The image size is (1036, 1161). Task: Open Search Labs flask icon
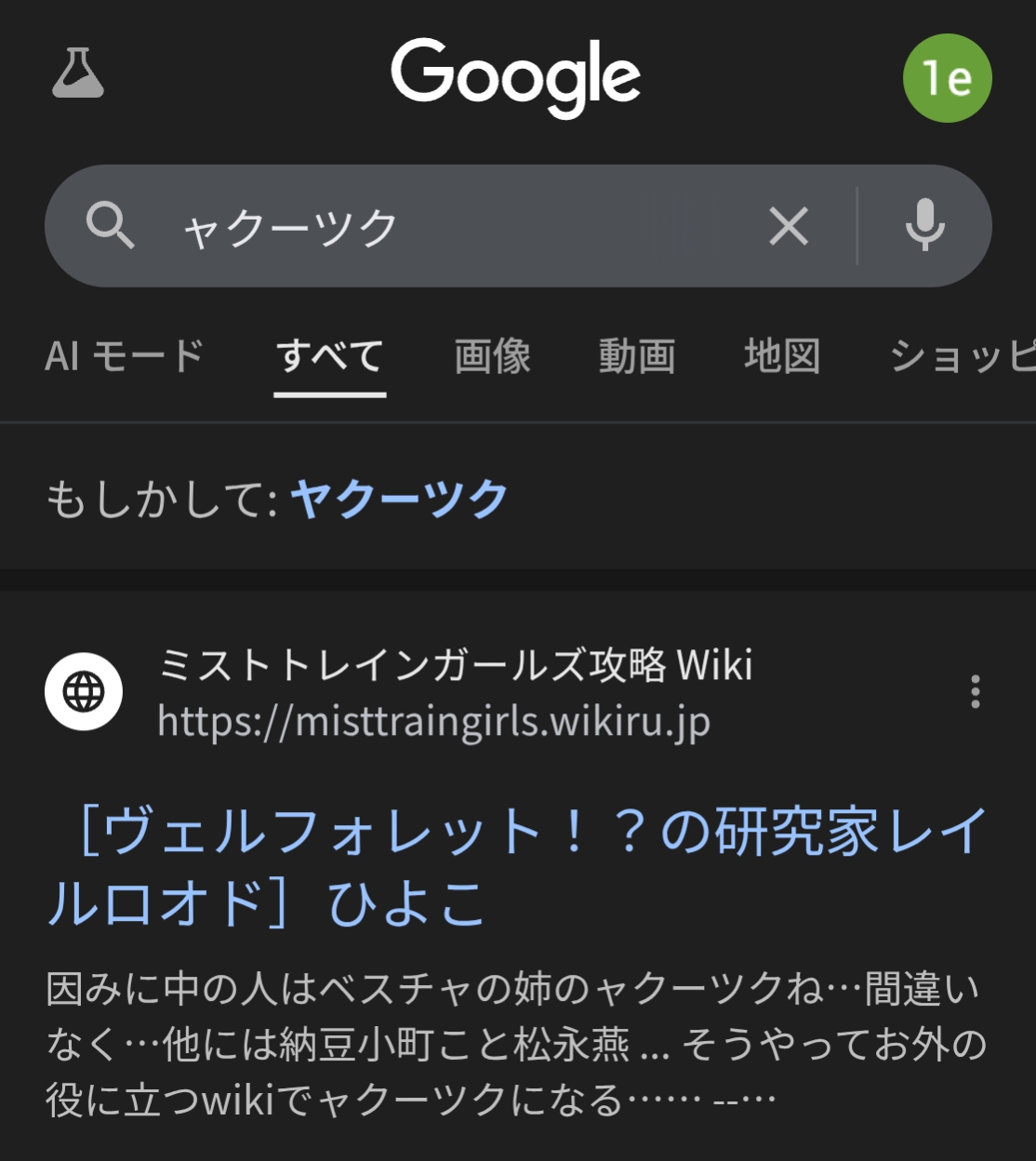click(78, 74)
